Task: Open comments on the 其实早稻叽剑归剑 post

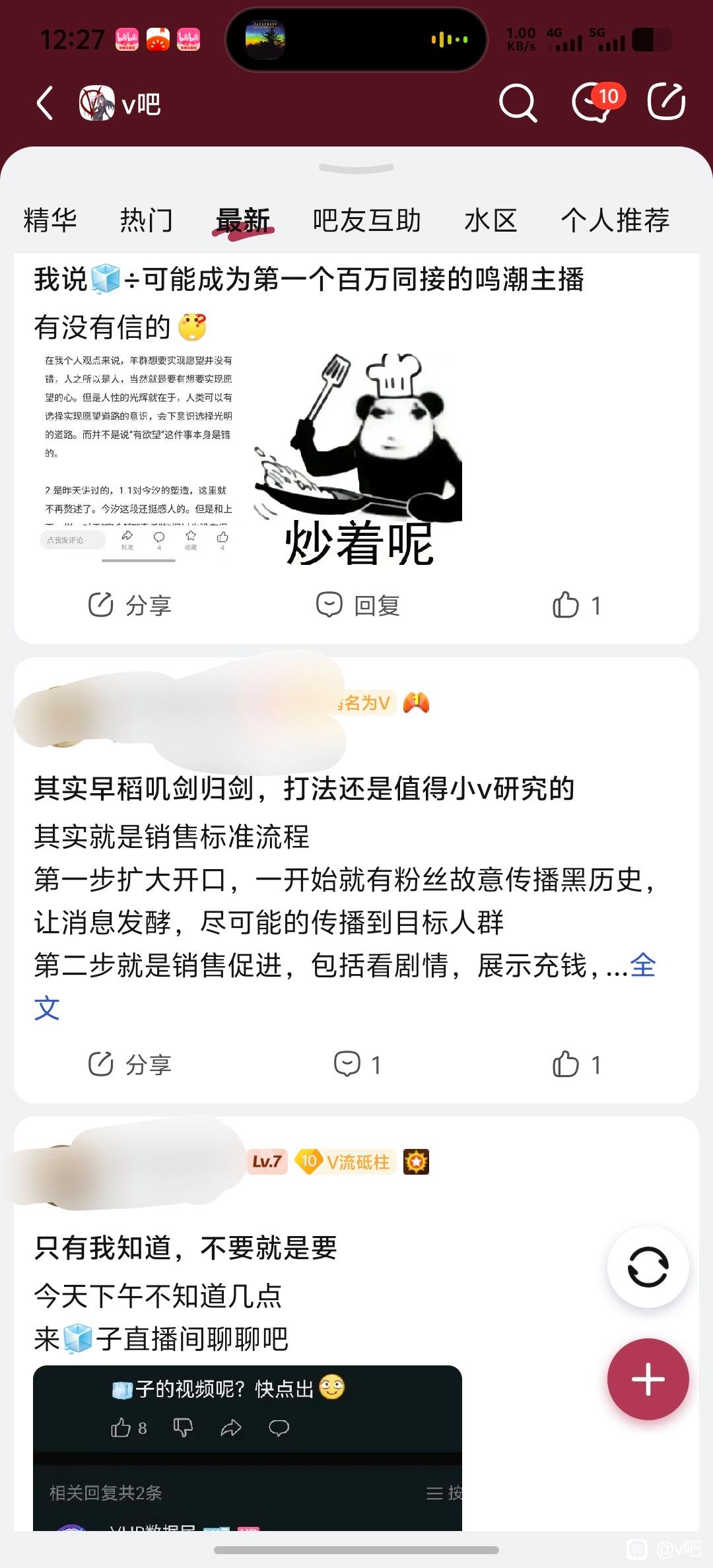Action: tap(357, 1064)
